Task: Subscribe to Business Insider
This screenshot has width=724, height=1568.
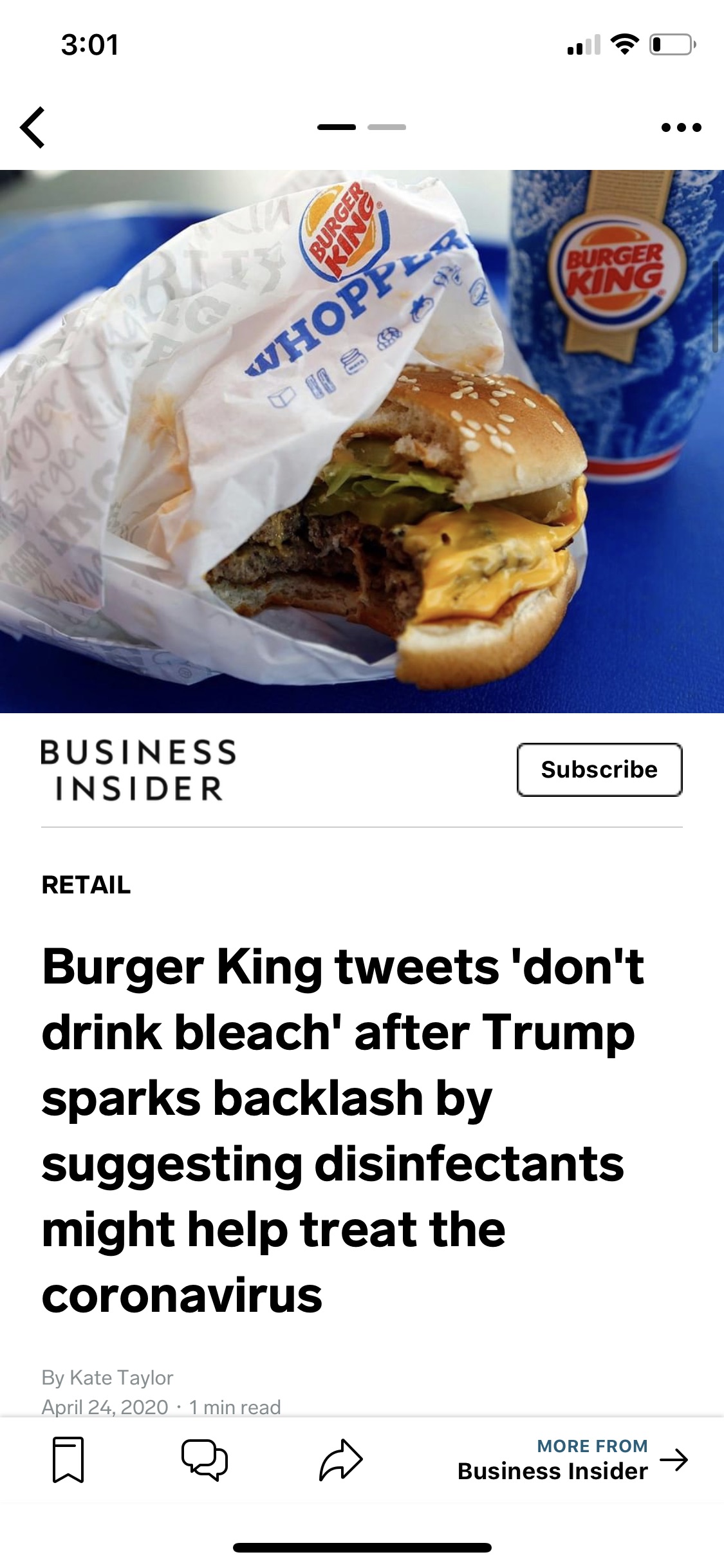Action: [x=599, y=770]
